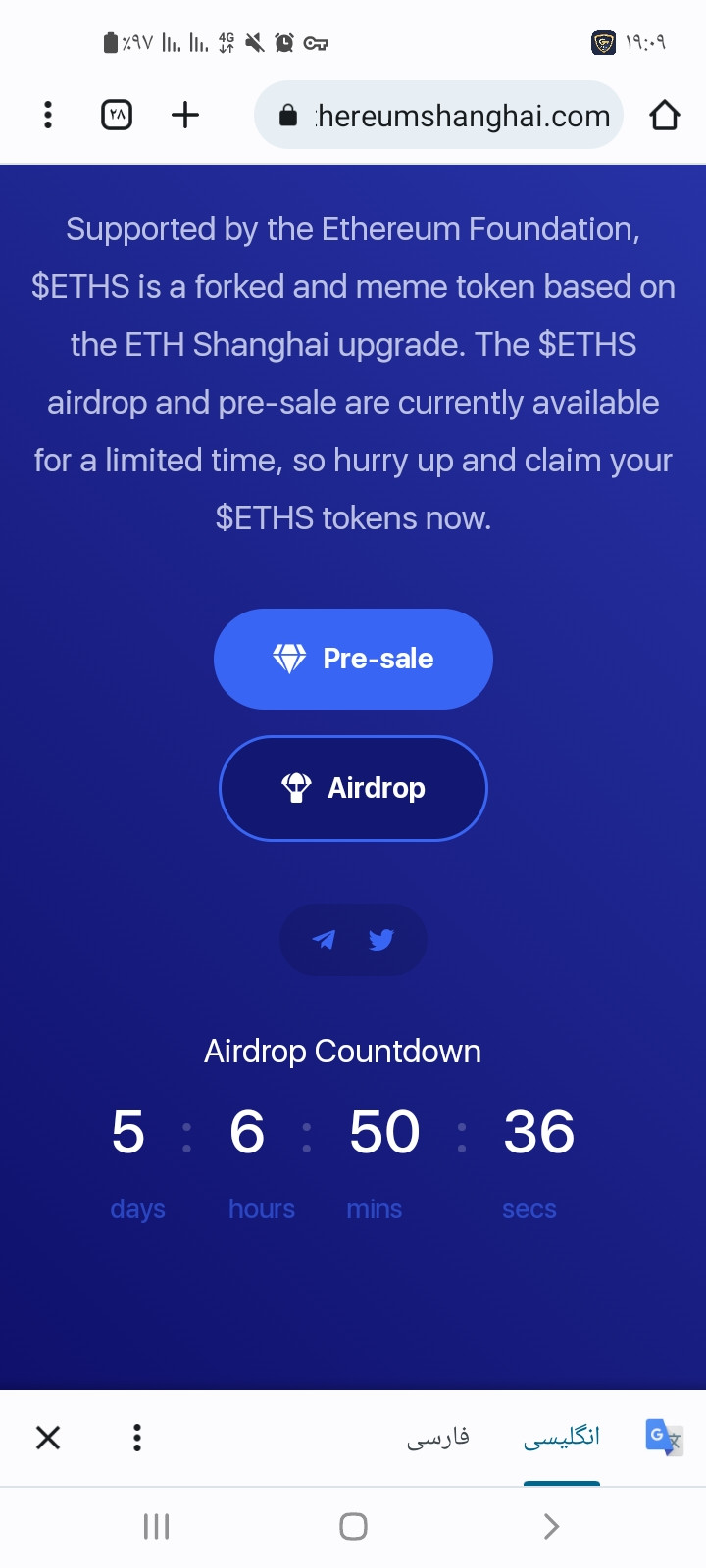The image size is (706, 1568).
Task: Open a new browser tab
Action: tap(185, 115)
